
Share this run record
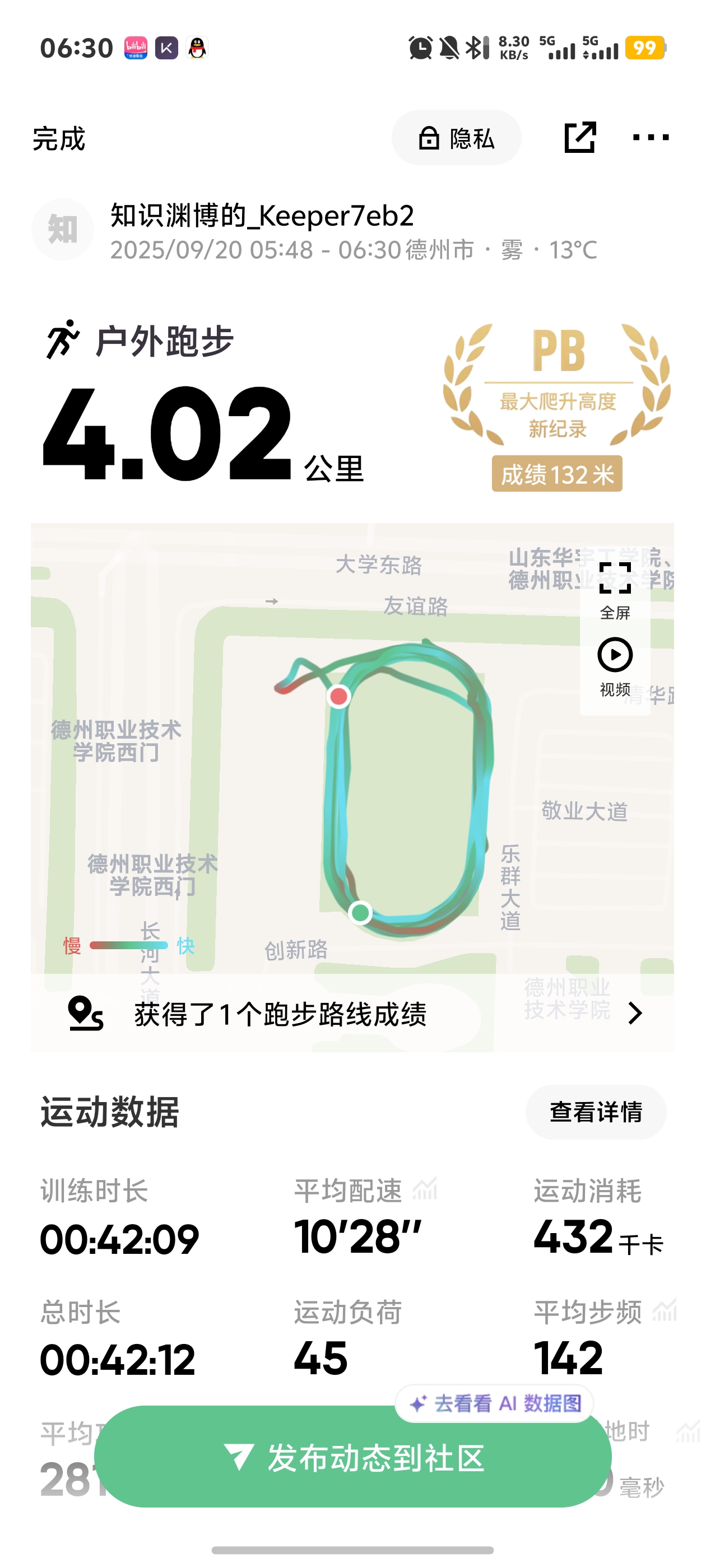click(x=579, y=138)
